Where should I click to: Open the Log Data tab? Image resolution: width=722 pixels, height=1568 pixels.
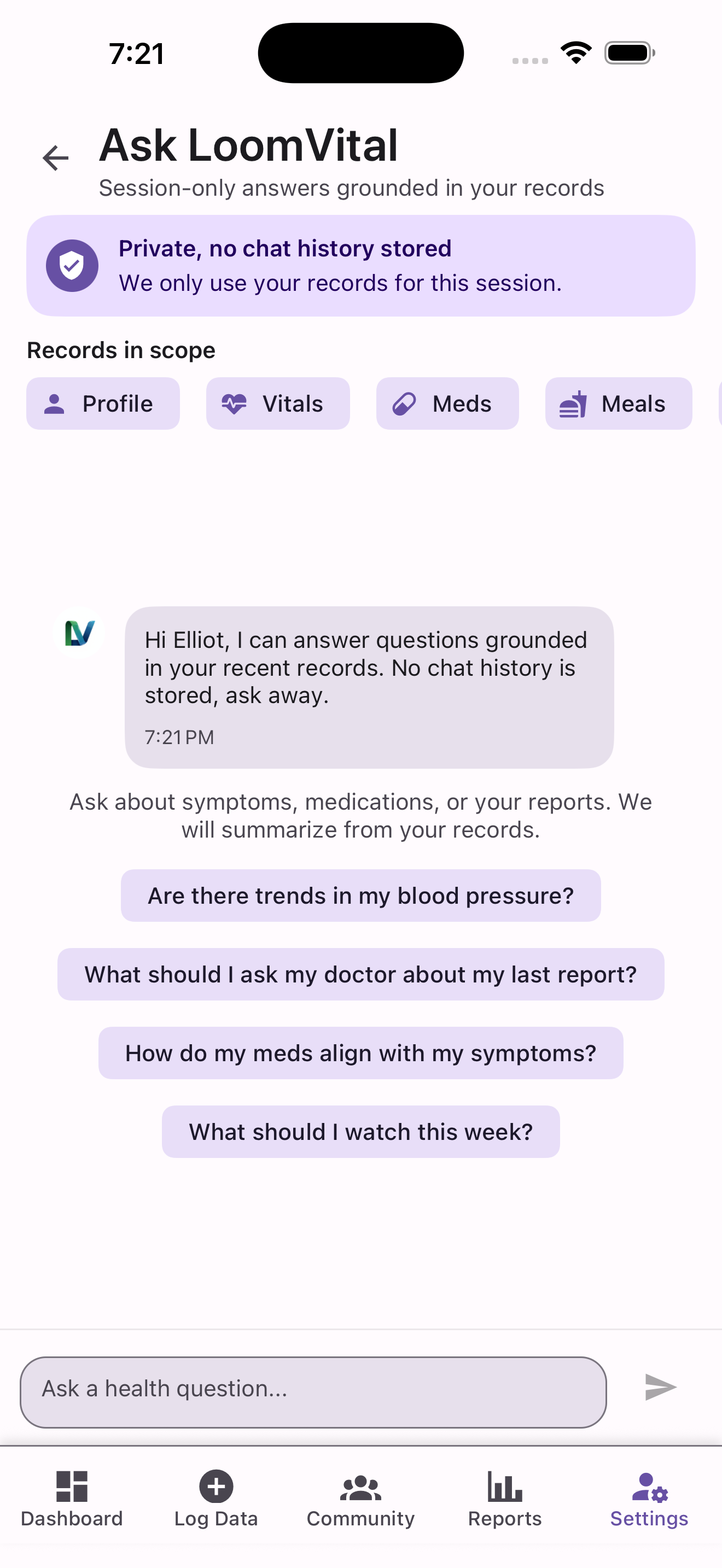click(x=216, y=1499)
